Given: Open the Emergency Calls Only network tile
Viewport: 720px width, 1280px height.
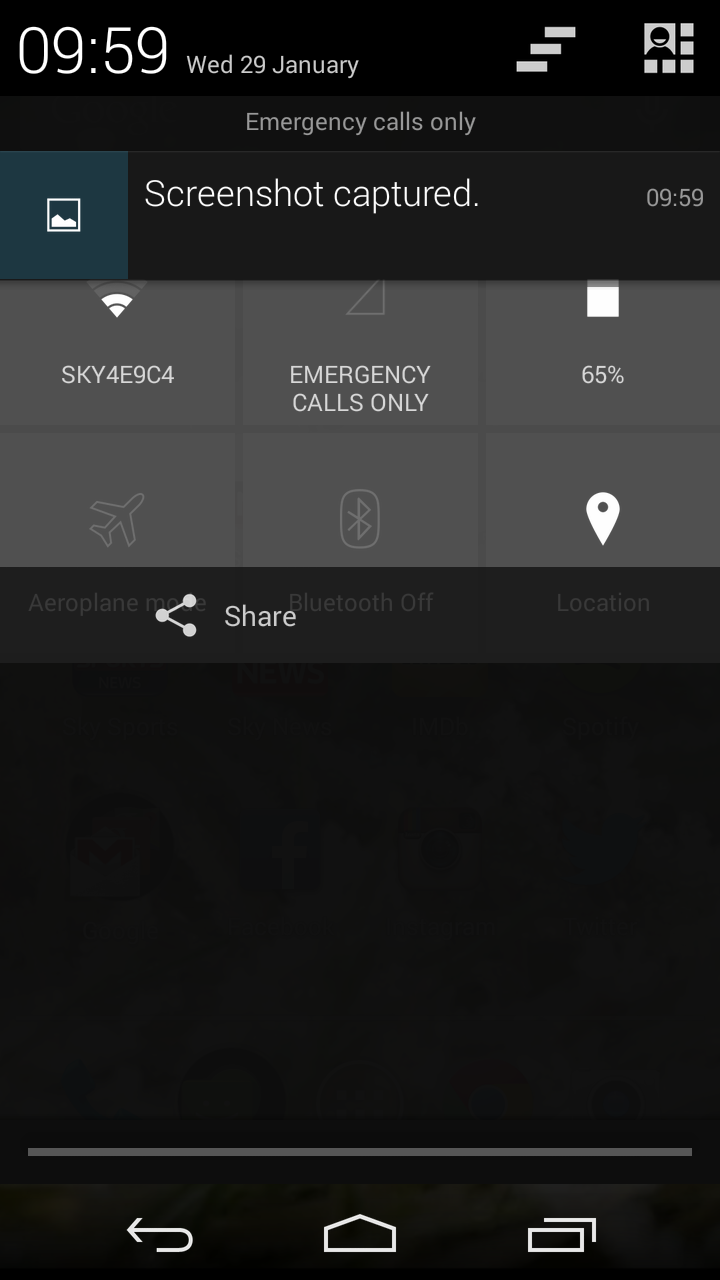Looking at the screenshot, I should click(x=360, y=352).
